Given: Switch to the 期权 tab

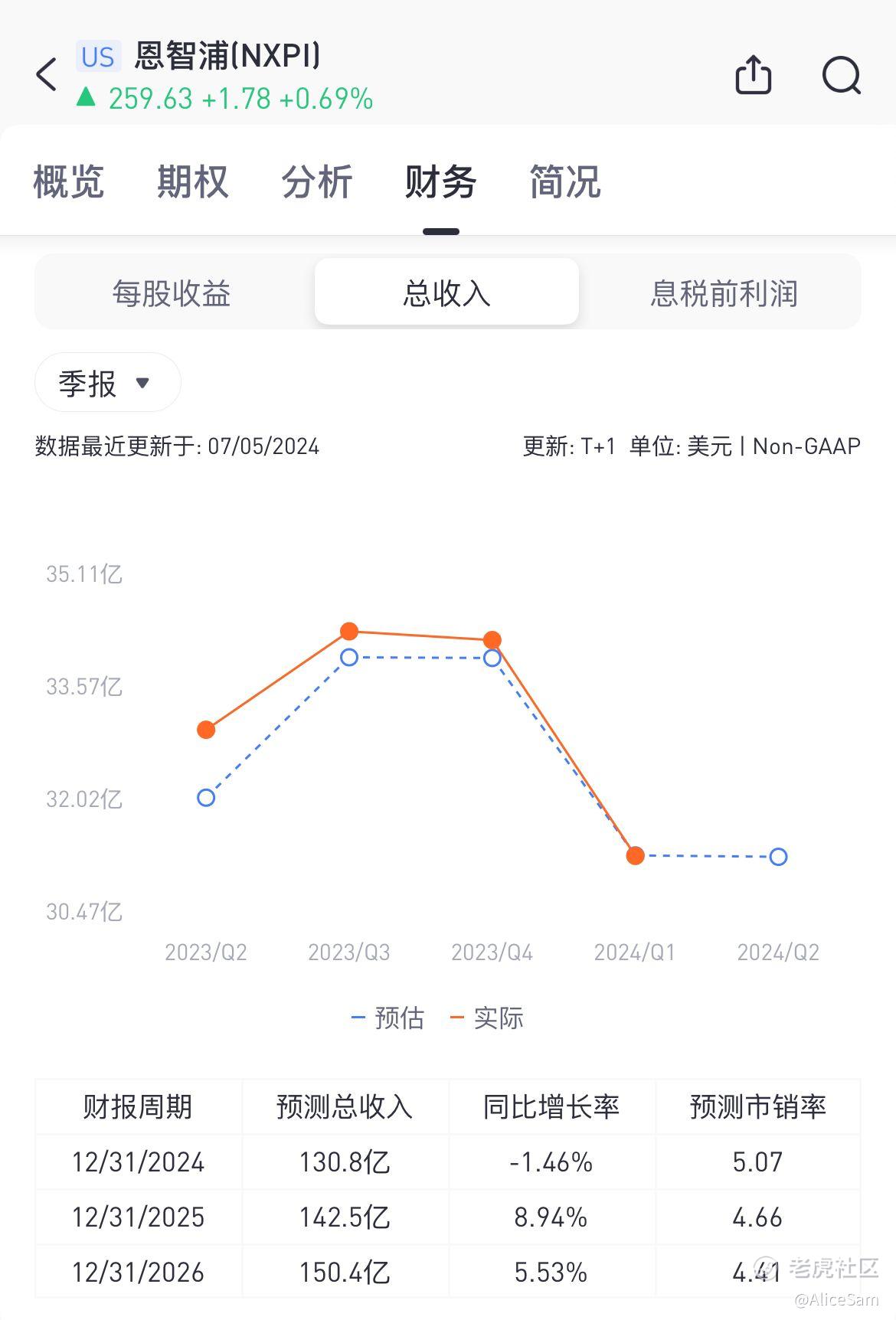Looking at the screenshot, I should pyautogui.click(x=193, y=182).
